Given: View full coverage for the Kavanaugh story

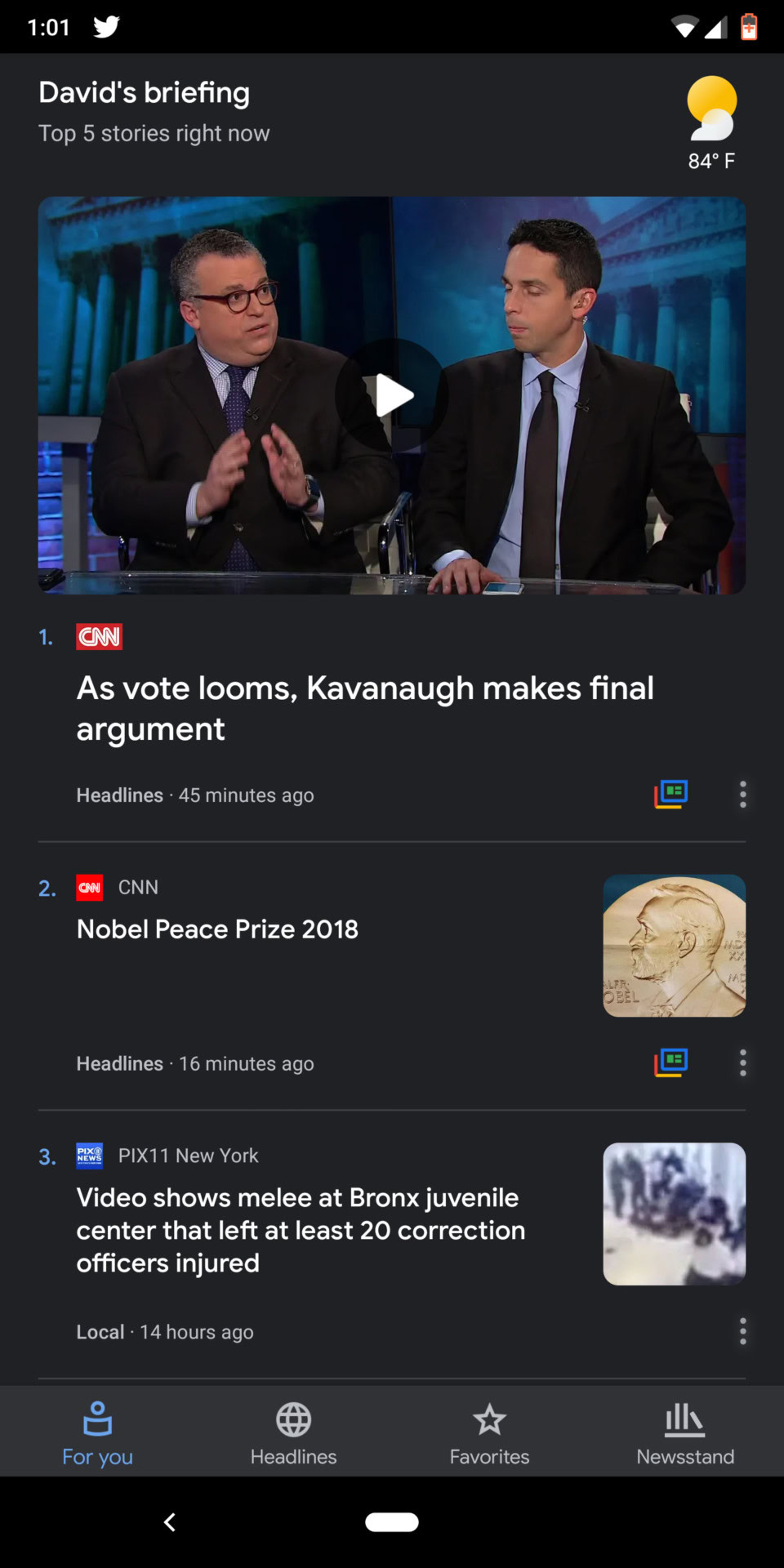Looking at the screenshot, I should tap(670, 794).
